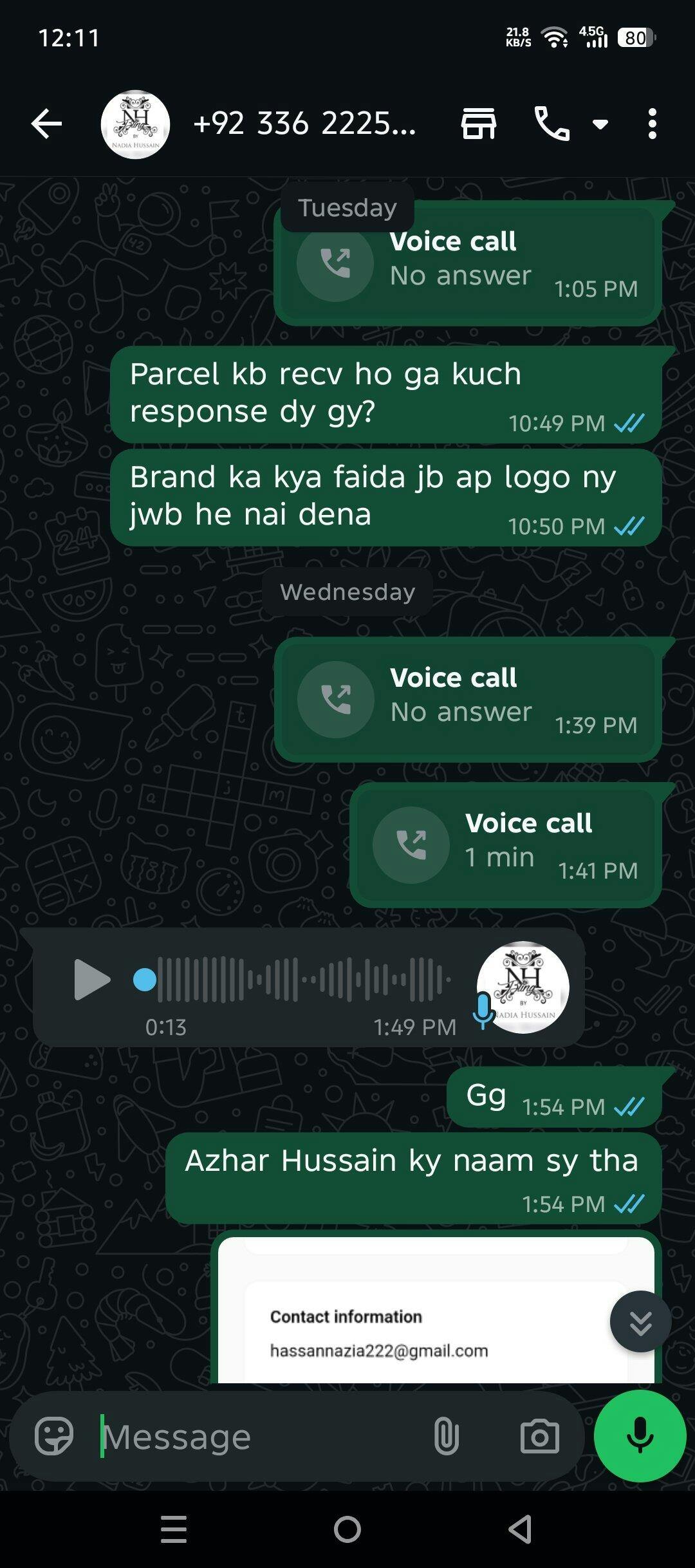Attach a file with the paperclip
The width and height of the screenshot is (695, 1568).
coord(446,1436)
